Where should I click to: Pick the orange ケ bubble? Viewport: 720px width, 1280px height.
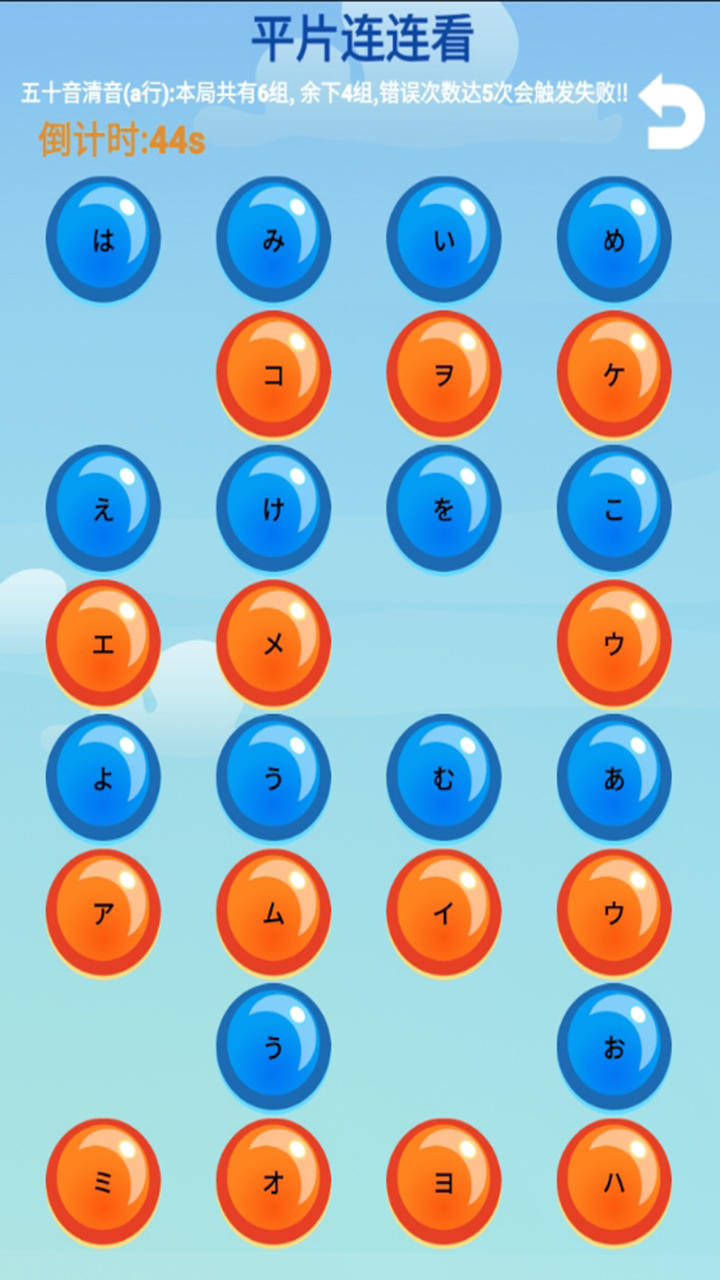(x=614, y=375)
